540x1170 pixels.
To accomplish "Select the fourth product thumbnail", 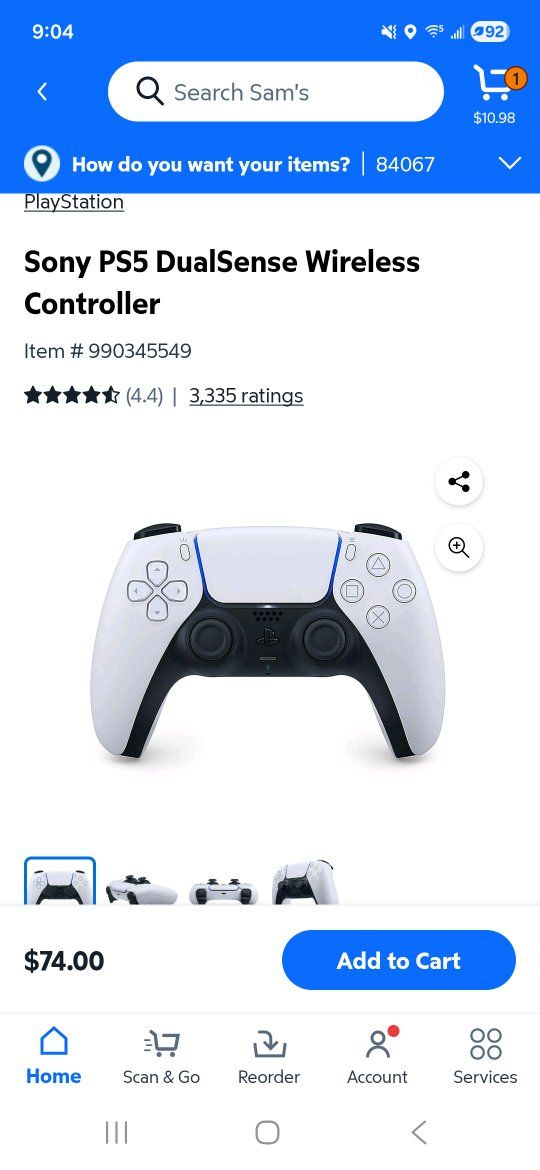I will pyautogui.click(x=306, y=883).
